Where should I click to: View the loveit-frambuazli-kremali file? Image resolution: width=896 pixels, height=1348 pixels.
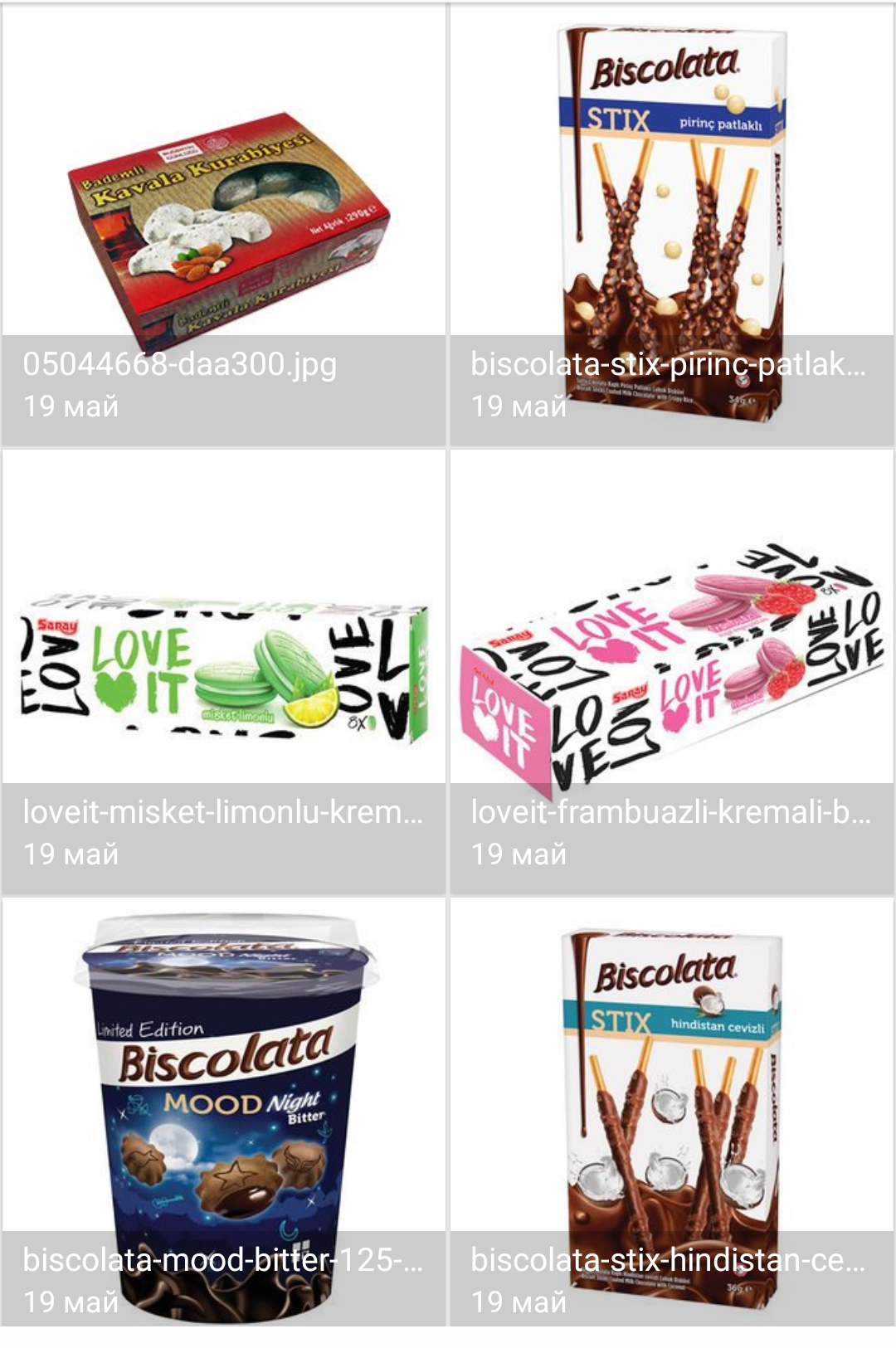[x=672, y=672]
